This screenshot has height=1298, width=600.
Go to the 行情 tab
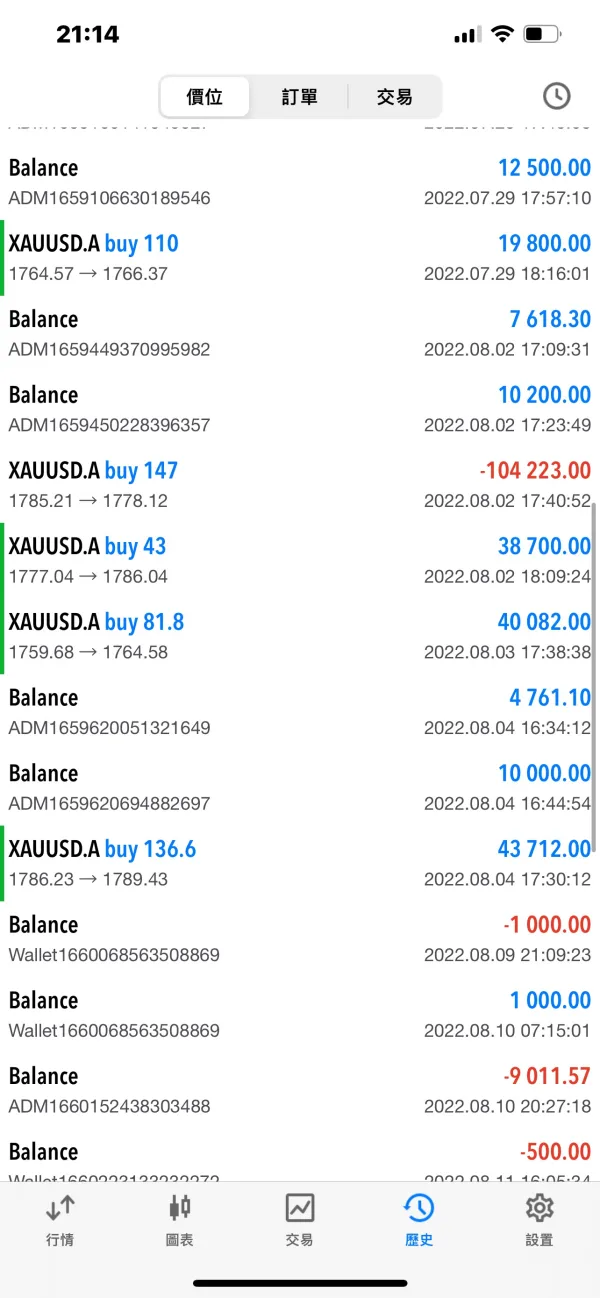click(x=60, y=1220)
